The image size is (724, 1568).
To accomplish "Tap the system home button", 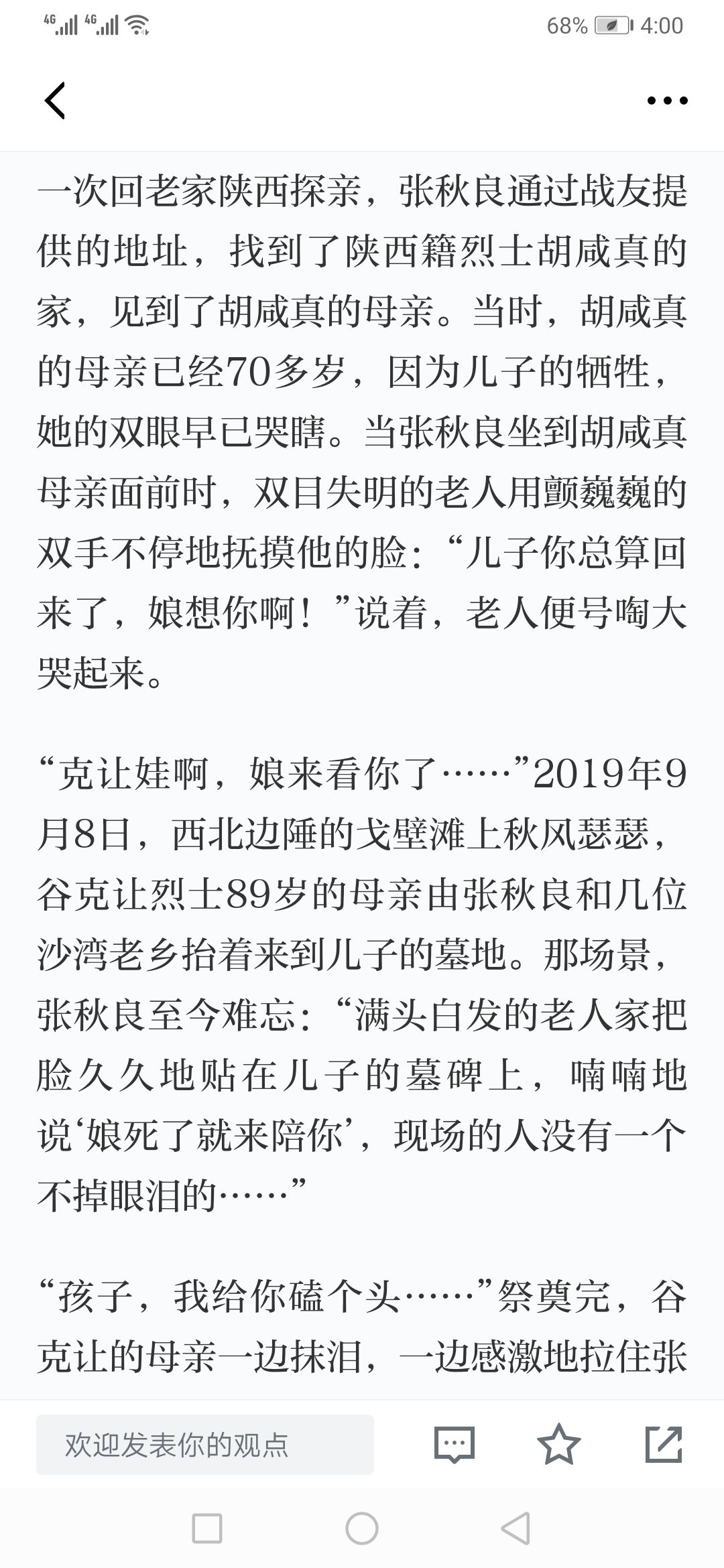I will tap(362, 1528).
